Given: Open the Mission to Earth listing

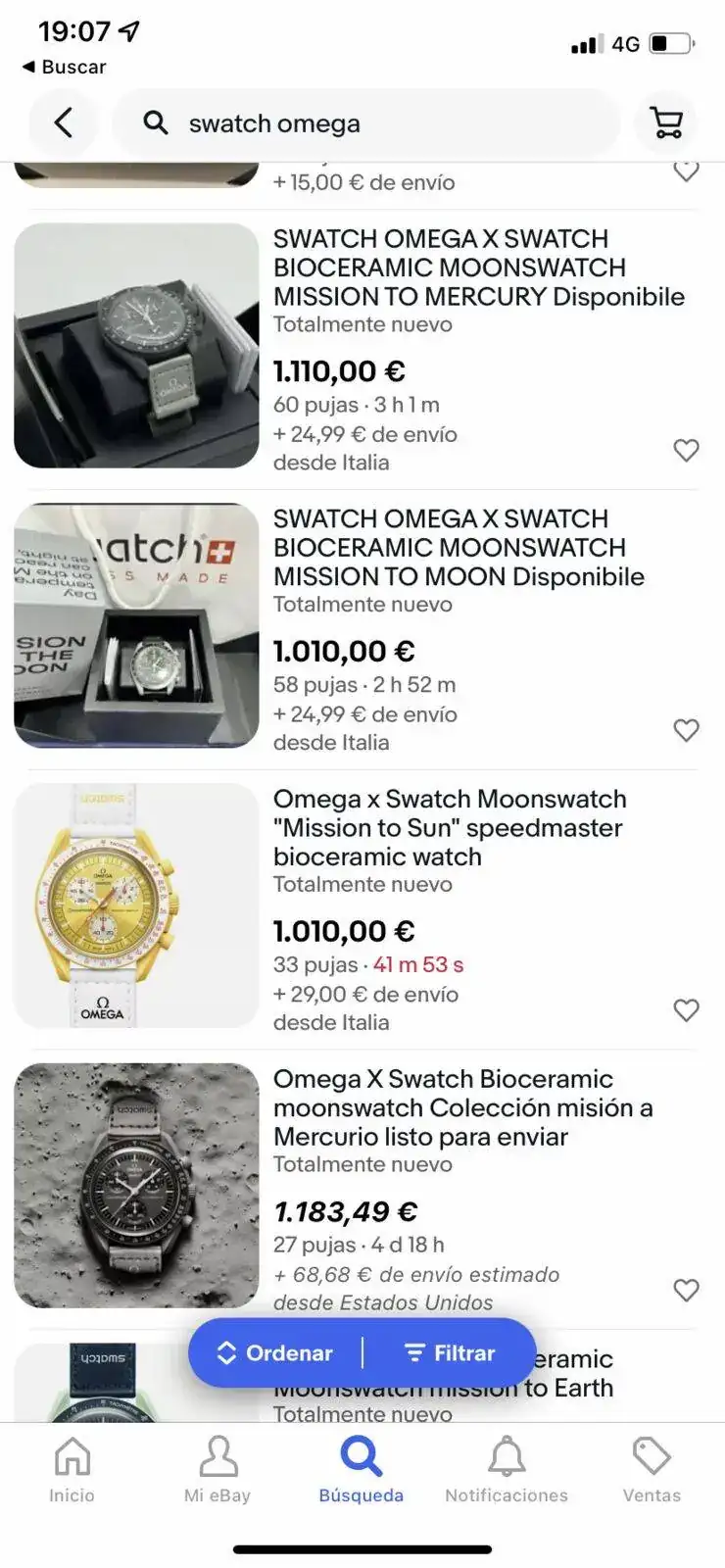Looking at the screenshot, I should 578,1388.
